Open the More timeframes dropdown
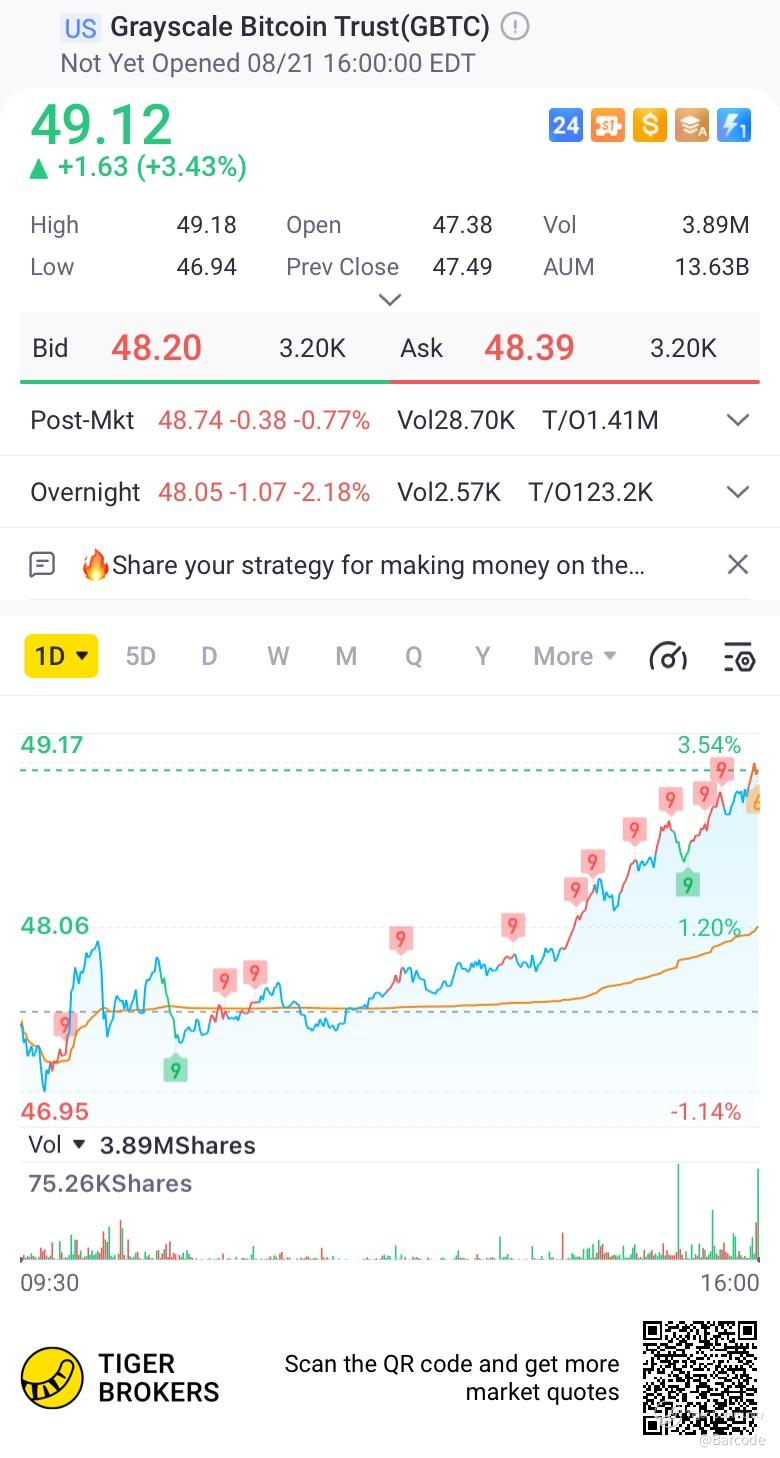Image resolution: width=780 pixels, height=1458 pixels. 575,656
